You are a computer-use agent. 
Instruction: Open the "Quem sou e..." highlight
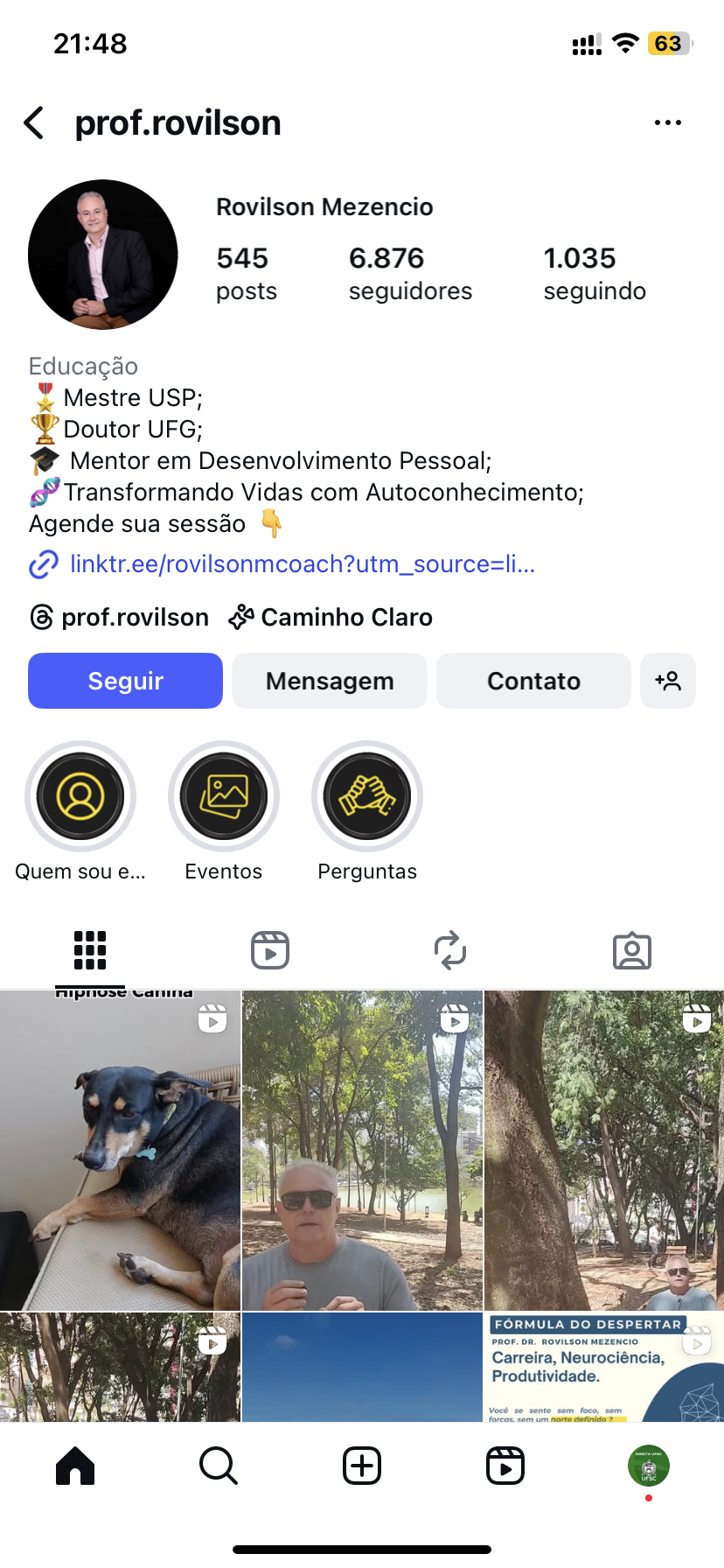[80, 796]
